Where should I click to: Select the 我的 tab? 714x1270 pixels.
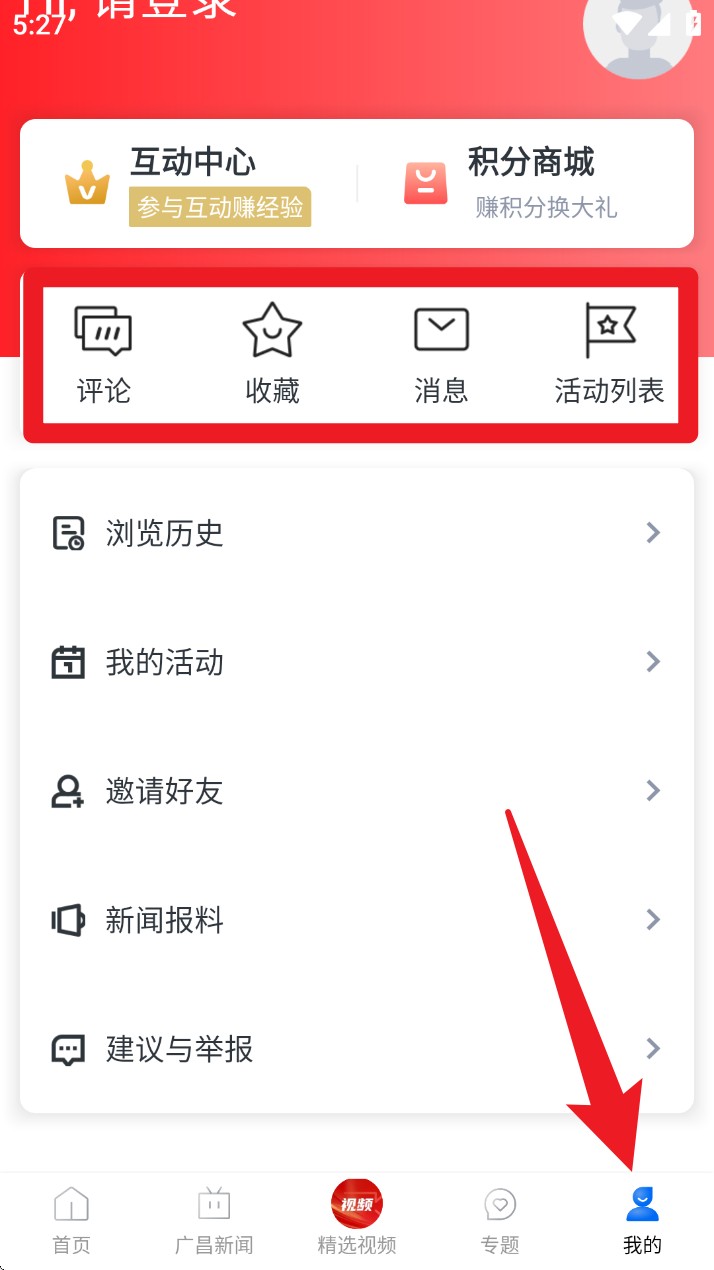pos(642,1220)
